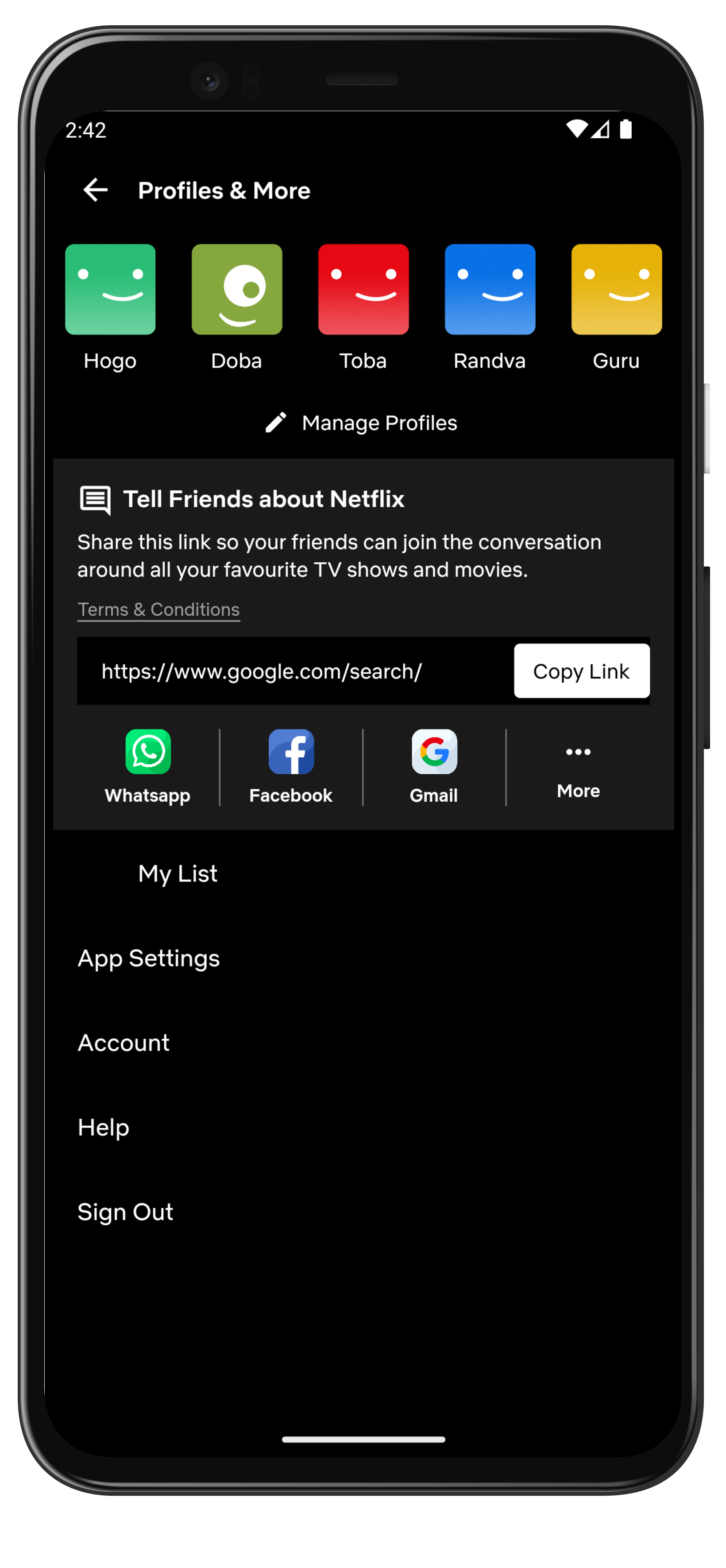Sign Out of the account
726x1568 pixels.
pos(125,1212)
